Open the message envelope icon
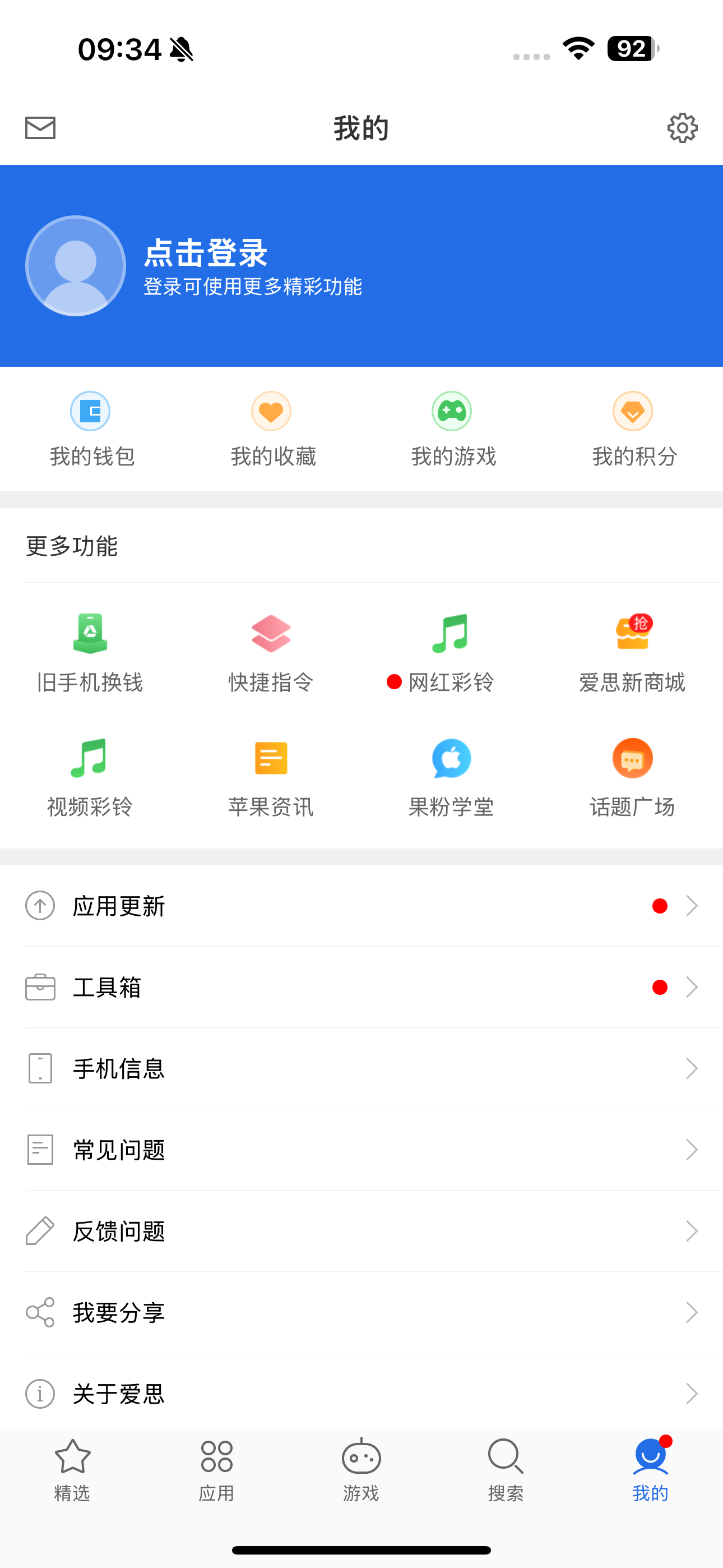The height and width of the screenshot is (1568, 723). (x=40, y=128)
